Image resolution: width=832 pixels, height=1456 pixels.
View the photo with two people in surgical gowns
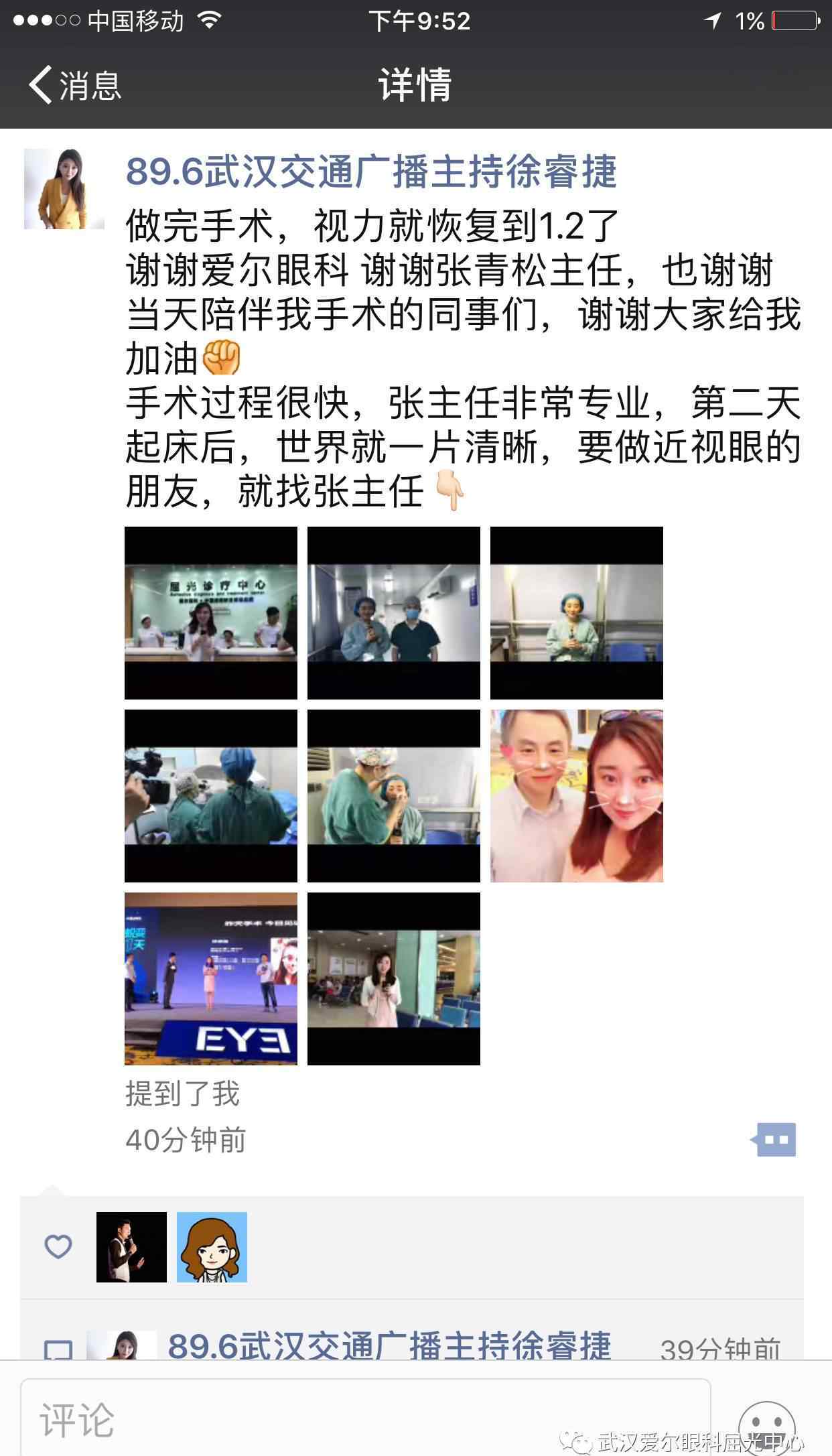[394, 613]
